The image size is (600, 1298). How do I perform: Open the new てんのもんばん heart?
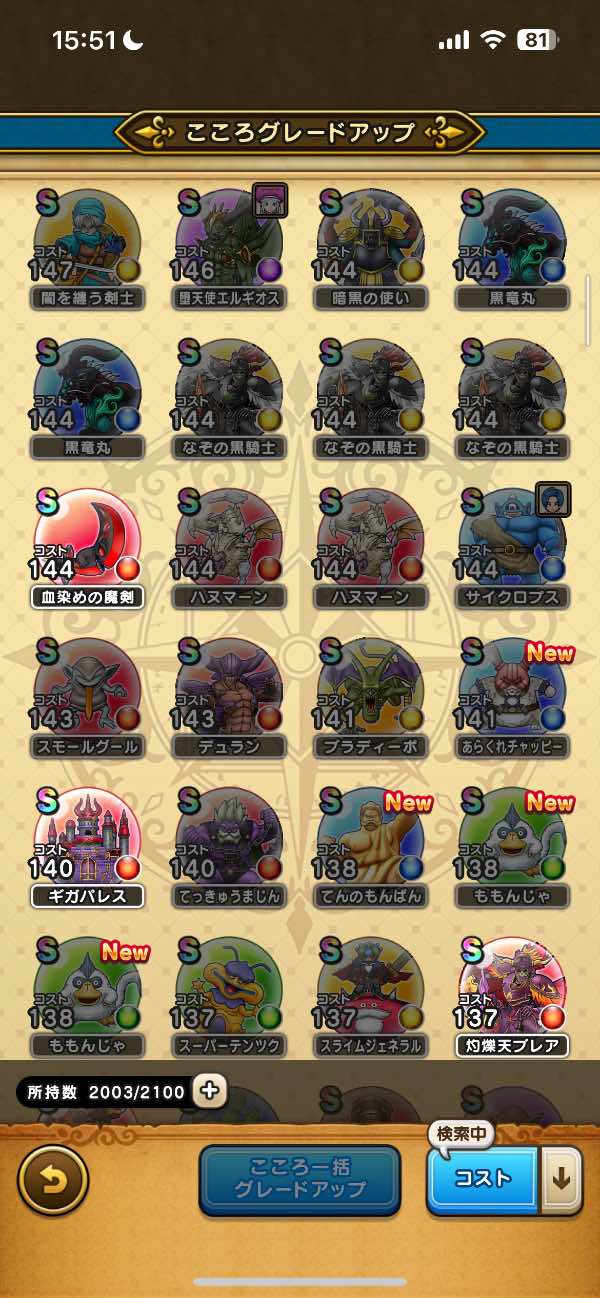coord(370,843)
